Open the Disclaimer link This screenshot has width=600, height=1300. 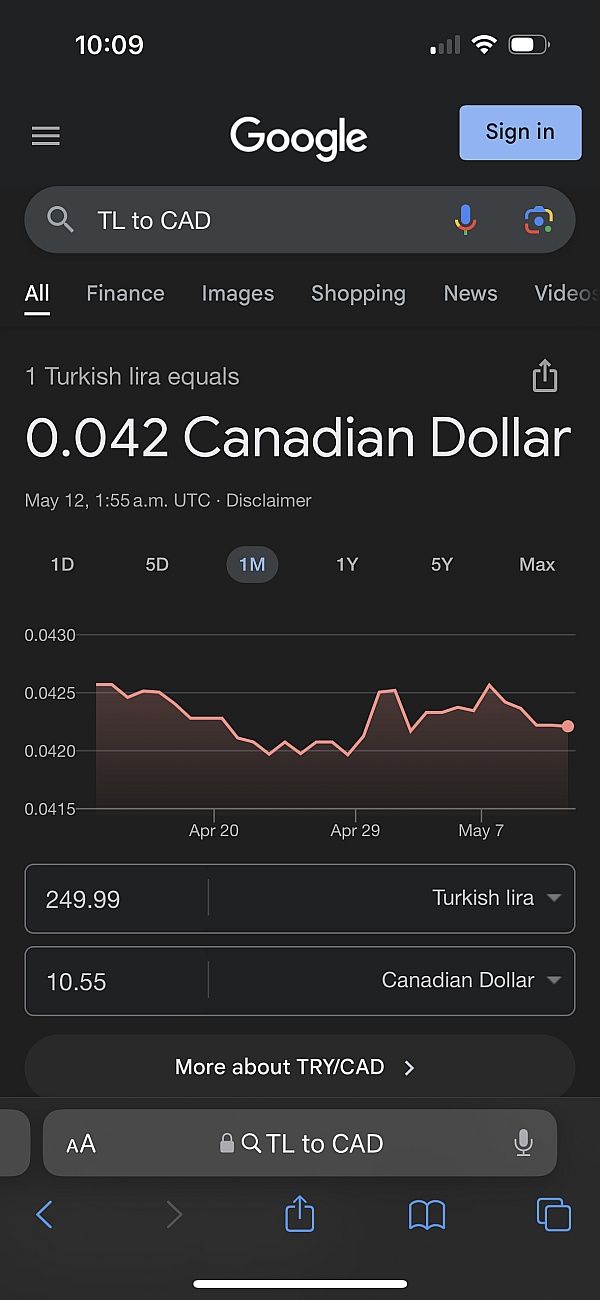point(269,500)
